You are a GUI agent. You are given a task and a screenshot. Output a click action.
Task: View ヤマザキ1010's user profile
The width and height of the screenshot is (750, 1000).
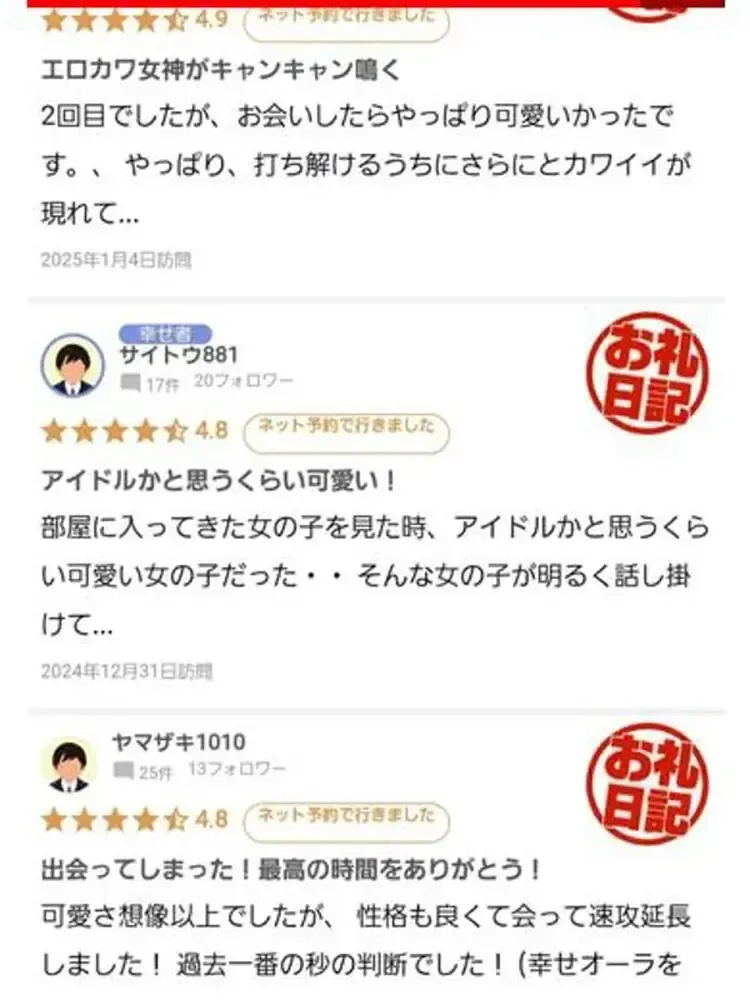coord(180,743)
